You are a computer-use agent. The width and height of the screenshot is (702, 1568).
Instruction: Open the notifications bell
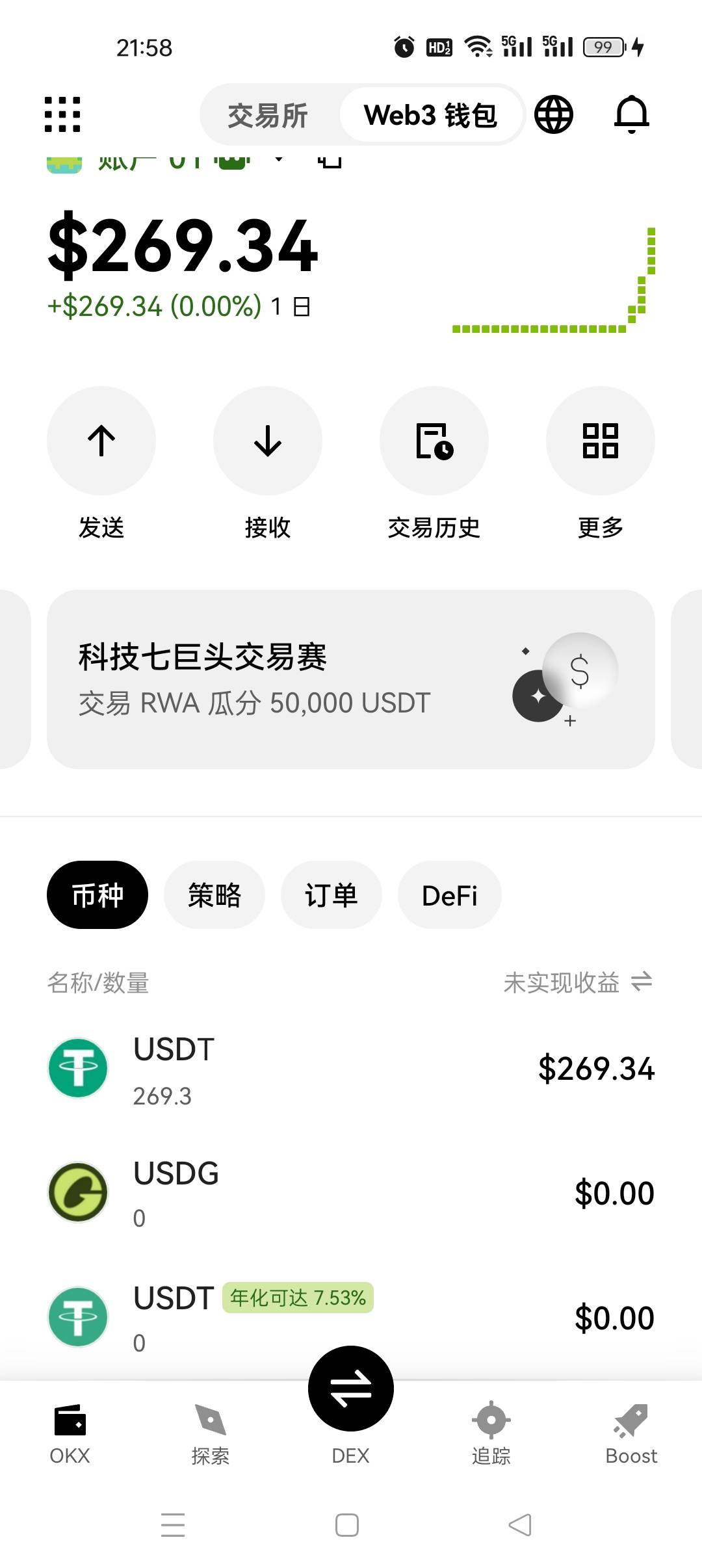click(x=632, y=114)
